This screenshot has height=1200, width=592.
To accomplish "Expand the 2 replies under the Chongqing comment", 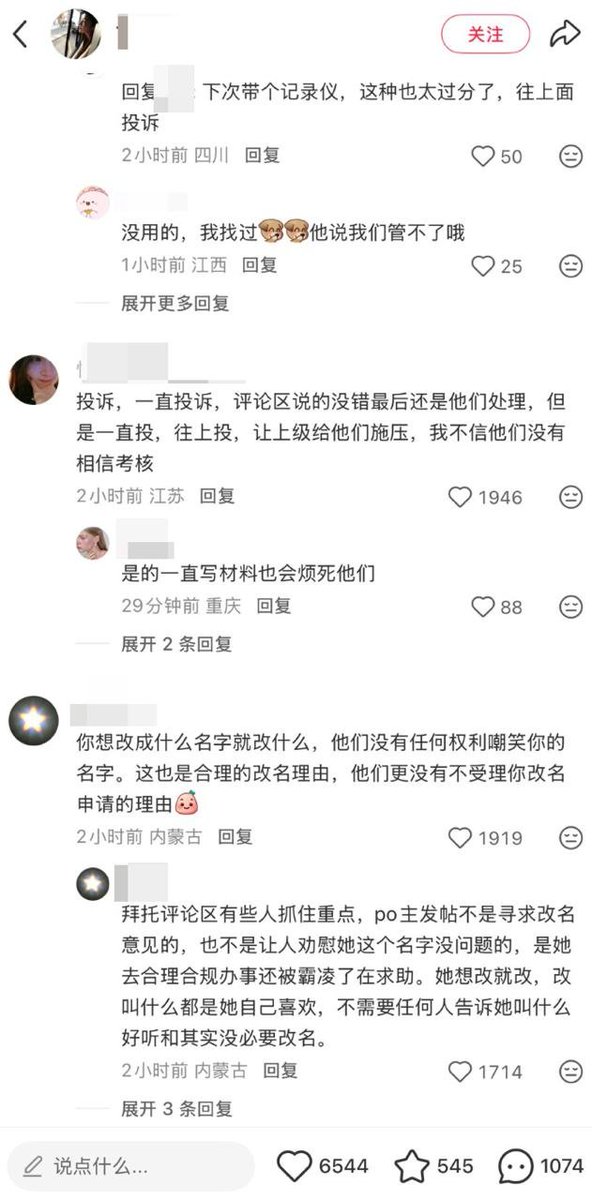I will coord(176,644).
